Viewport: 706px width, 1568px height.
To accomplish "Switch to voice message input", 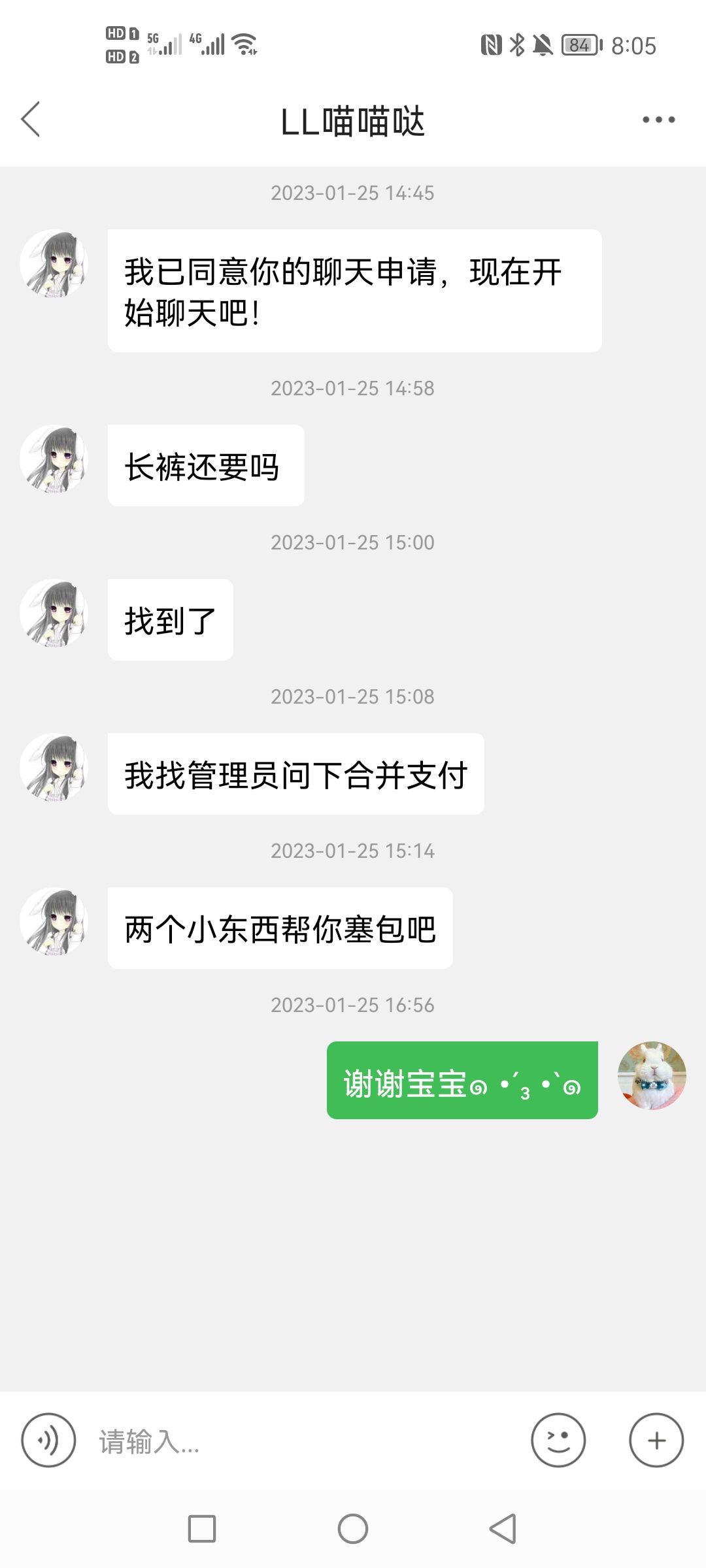I will (48, 1440).
